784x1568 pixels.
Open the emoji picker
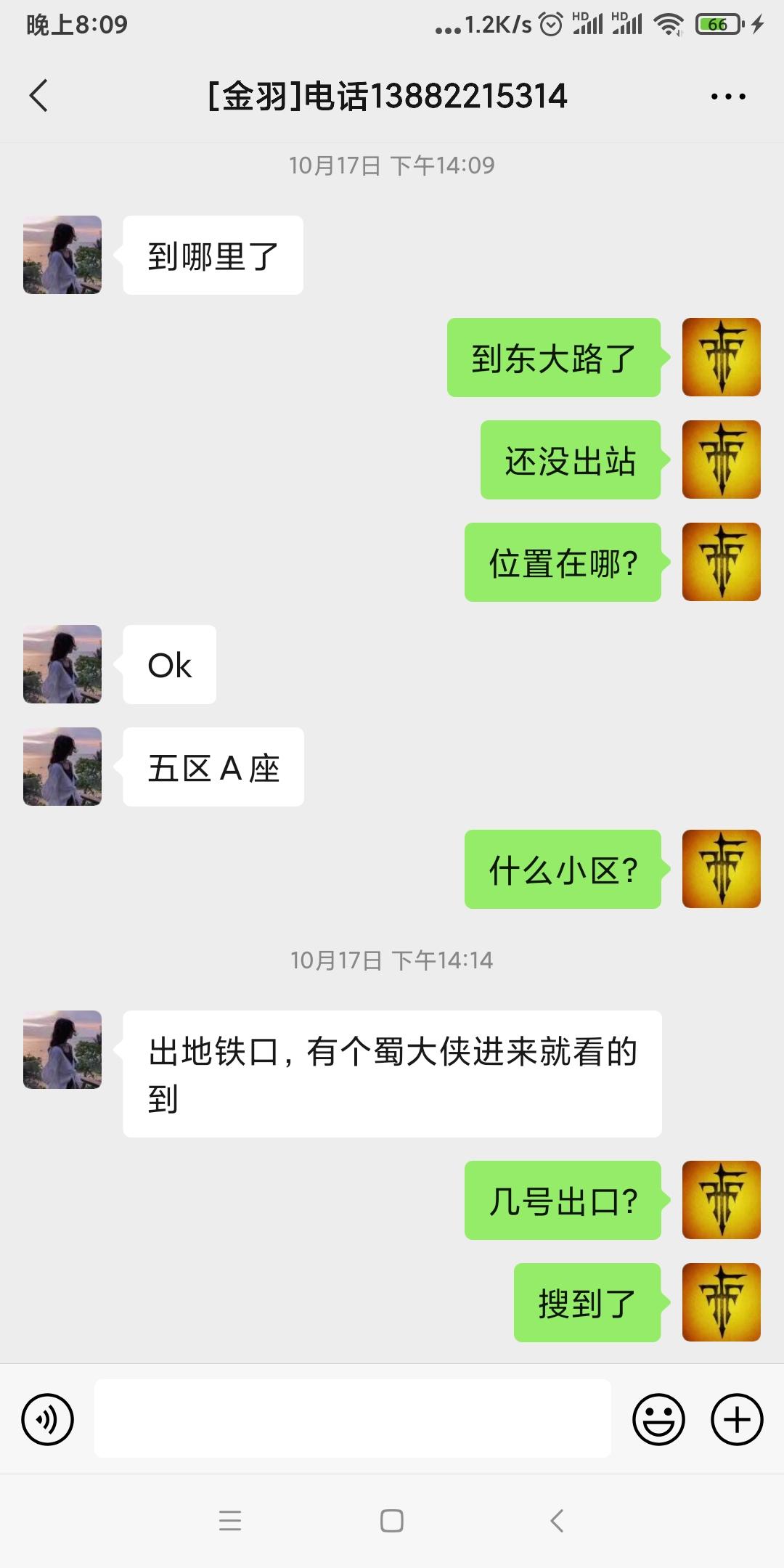click(658, 1418)
